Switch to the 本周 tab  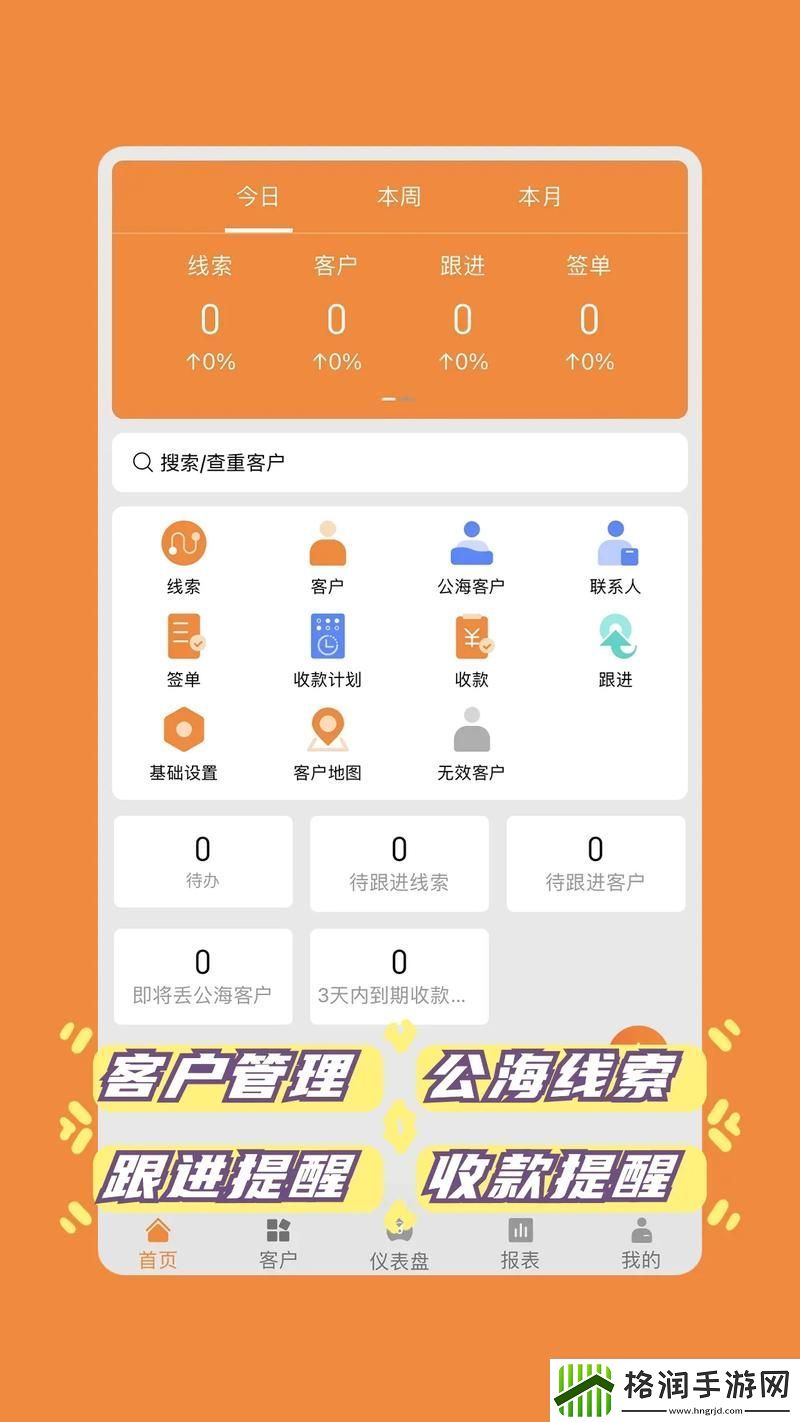(400, 198)
